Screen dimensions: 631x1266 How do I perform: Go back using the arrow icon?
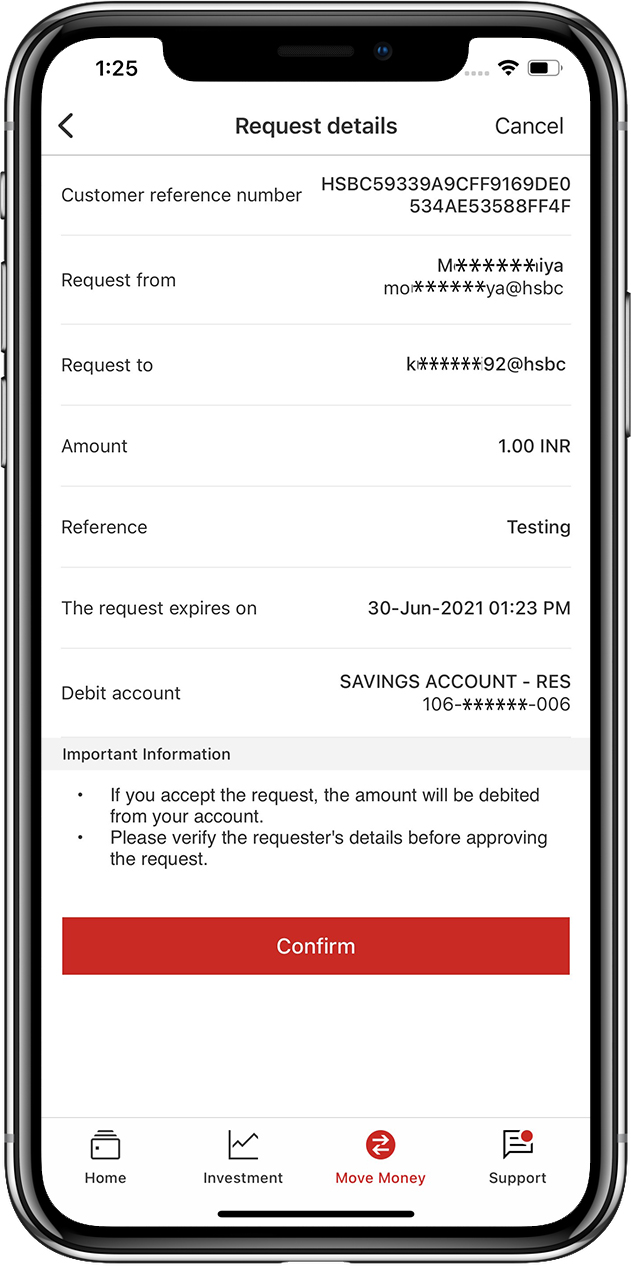(67, 126)
